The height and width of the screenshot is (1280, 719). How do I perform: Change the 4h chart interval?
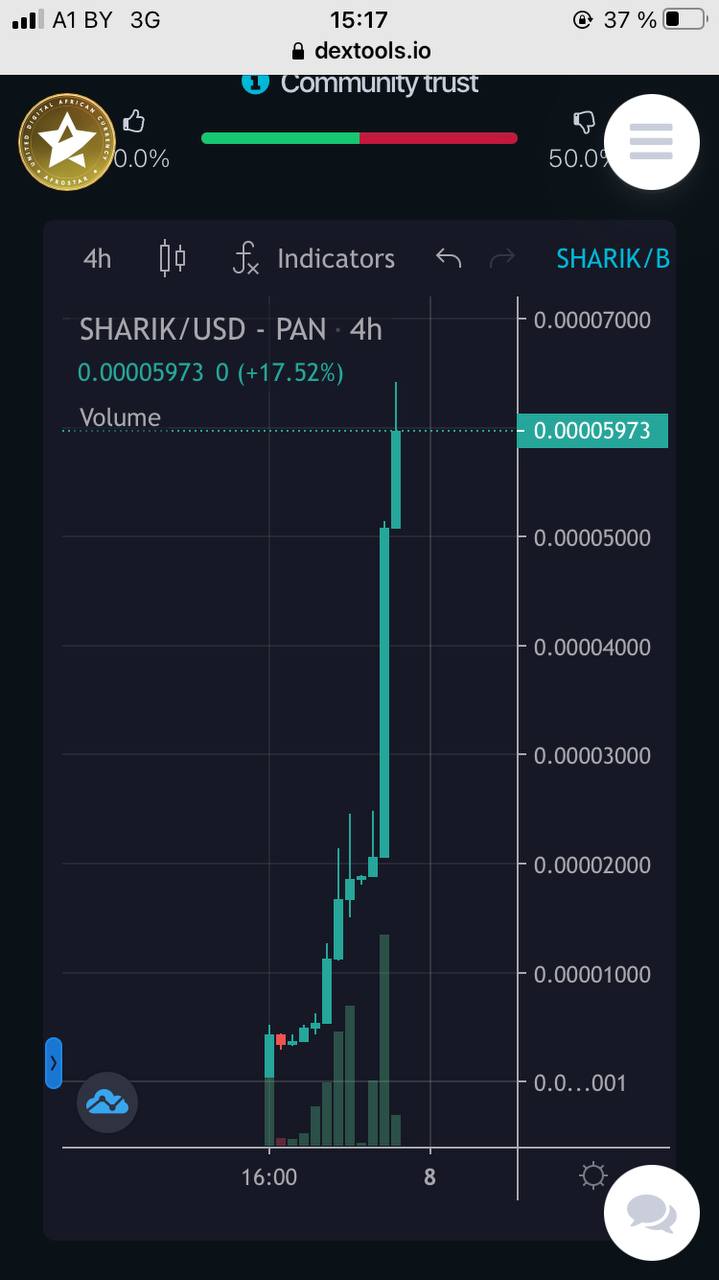[97, 259]
